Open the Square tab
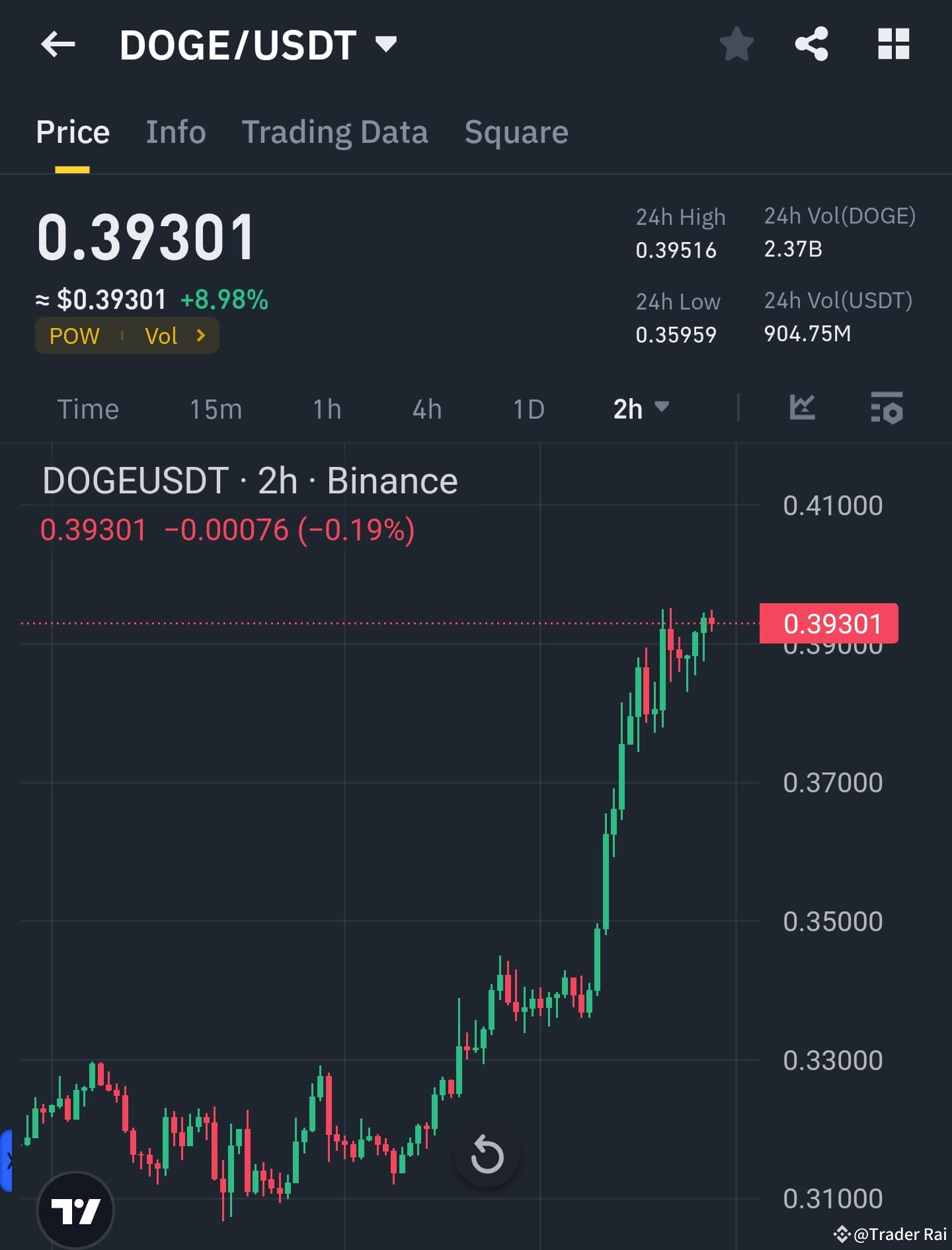This screenshot has width=952, height=1250. 516,132
